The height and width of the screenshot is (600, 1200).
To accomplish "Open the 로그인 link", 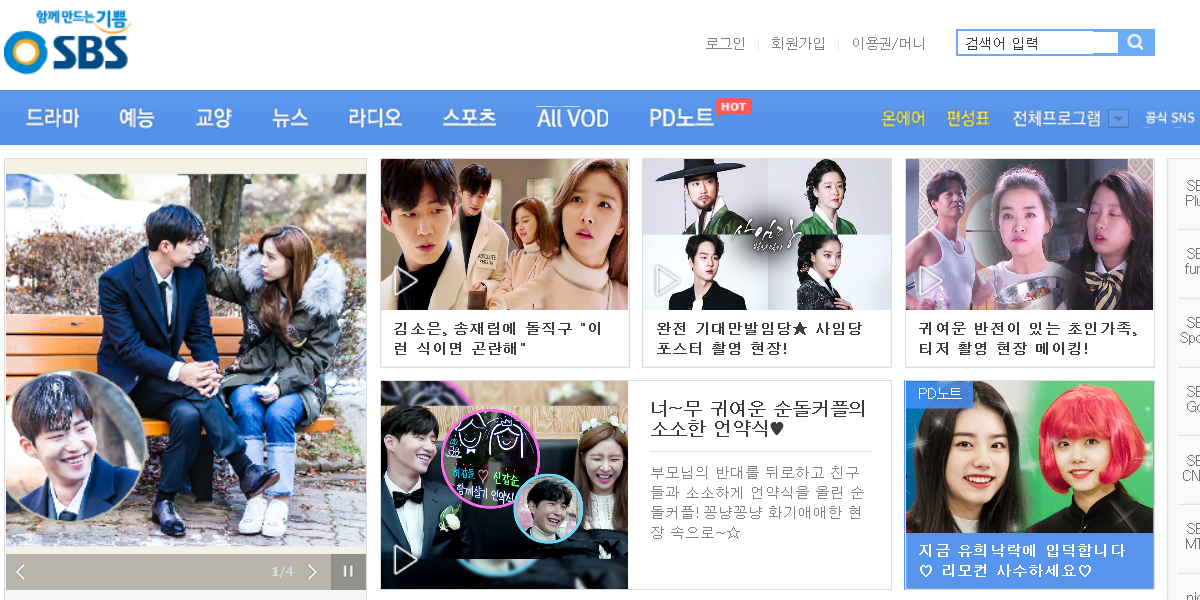I will click(725, 43).
